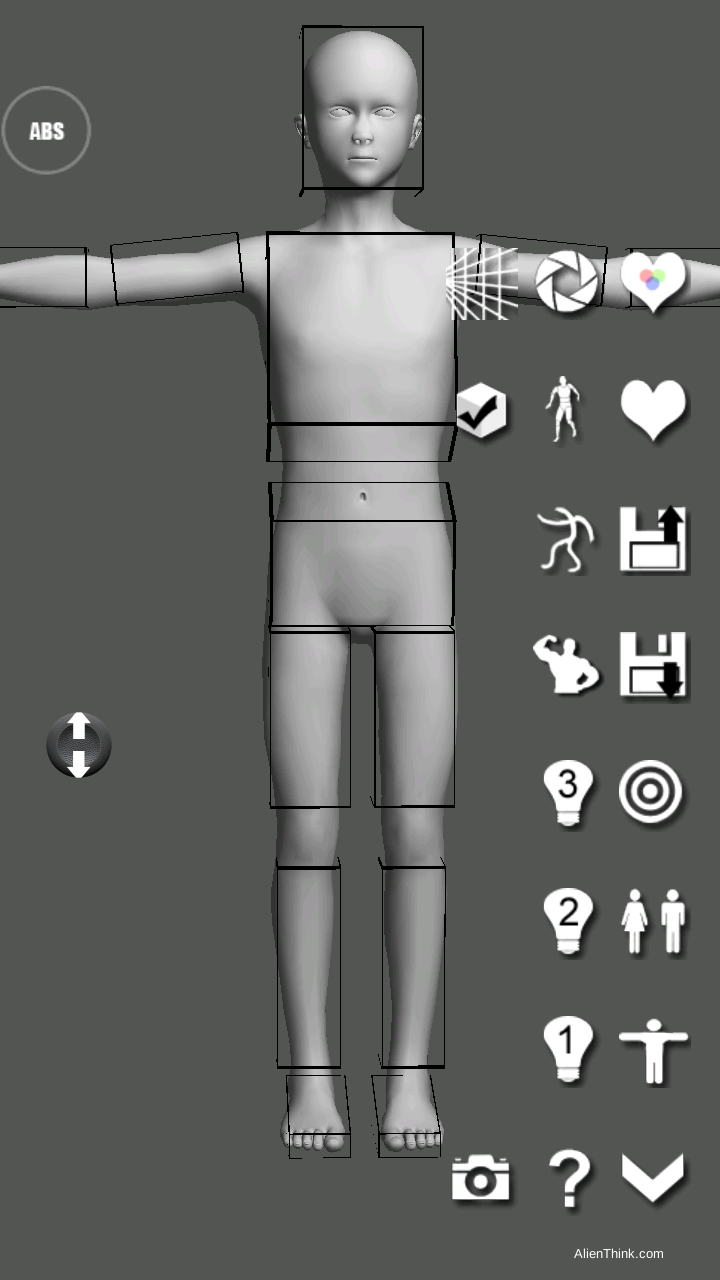This screenshot has width=720, height=1280.
Task: Toggle the checkmark cube icon
Action: [x=482, y=410]
